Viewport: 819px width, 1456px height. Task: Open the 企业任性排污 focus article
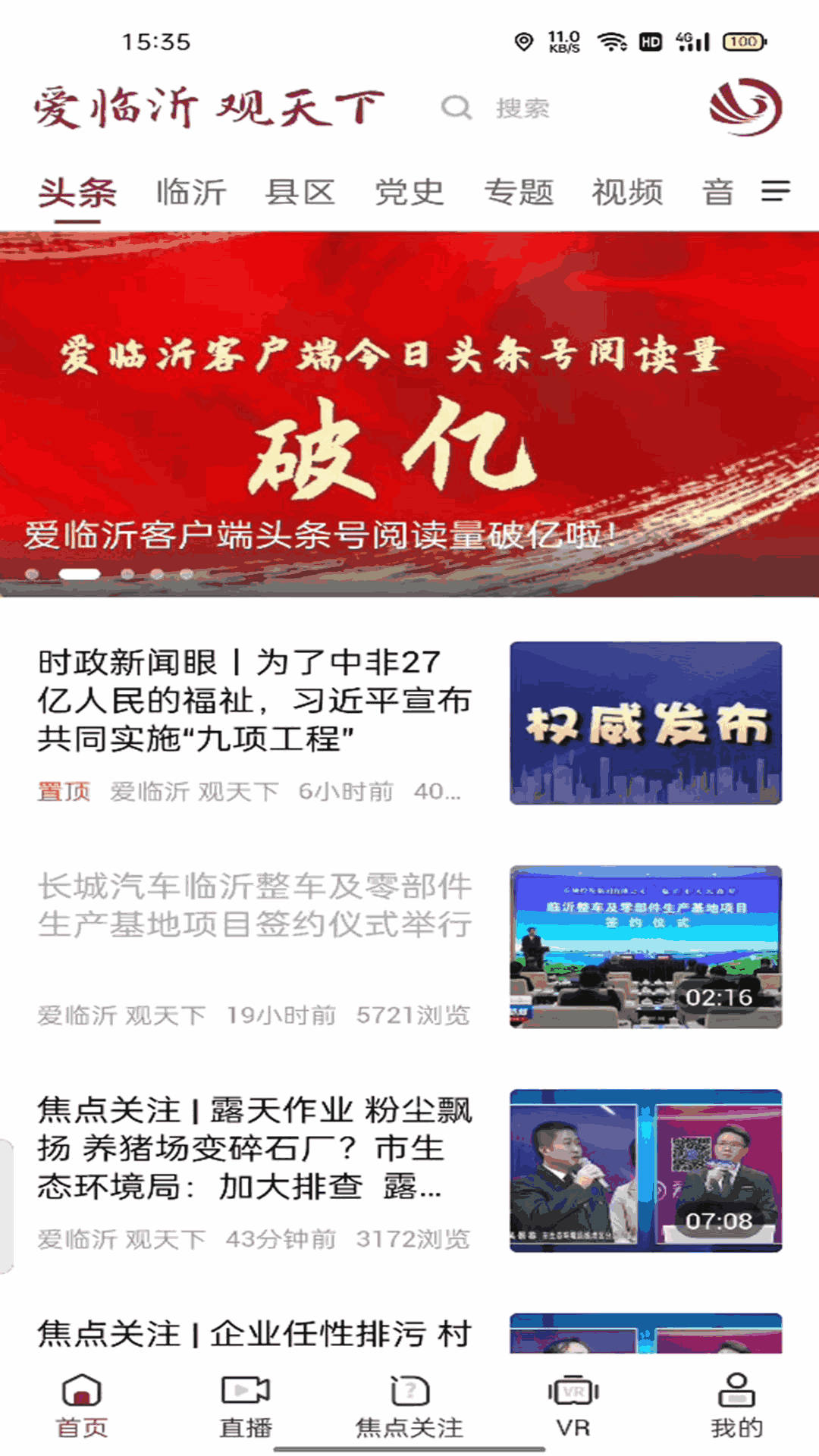[255, 1333]
